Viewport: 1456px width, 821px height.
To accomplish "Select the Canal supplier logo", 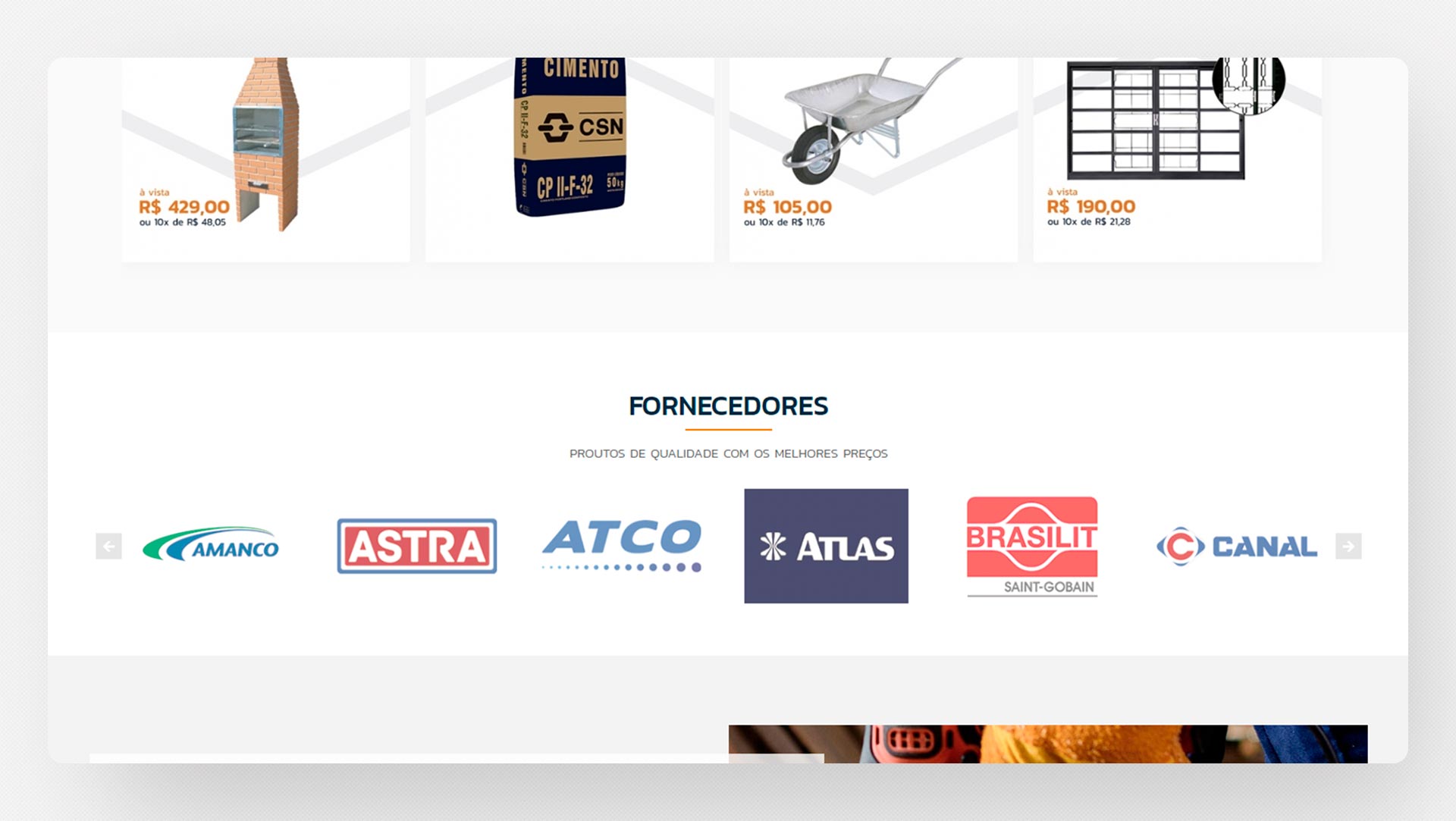I will pyautogui.click(x=1237, y=546).
